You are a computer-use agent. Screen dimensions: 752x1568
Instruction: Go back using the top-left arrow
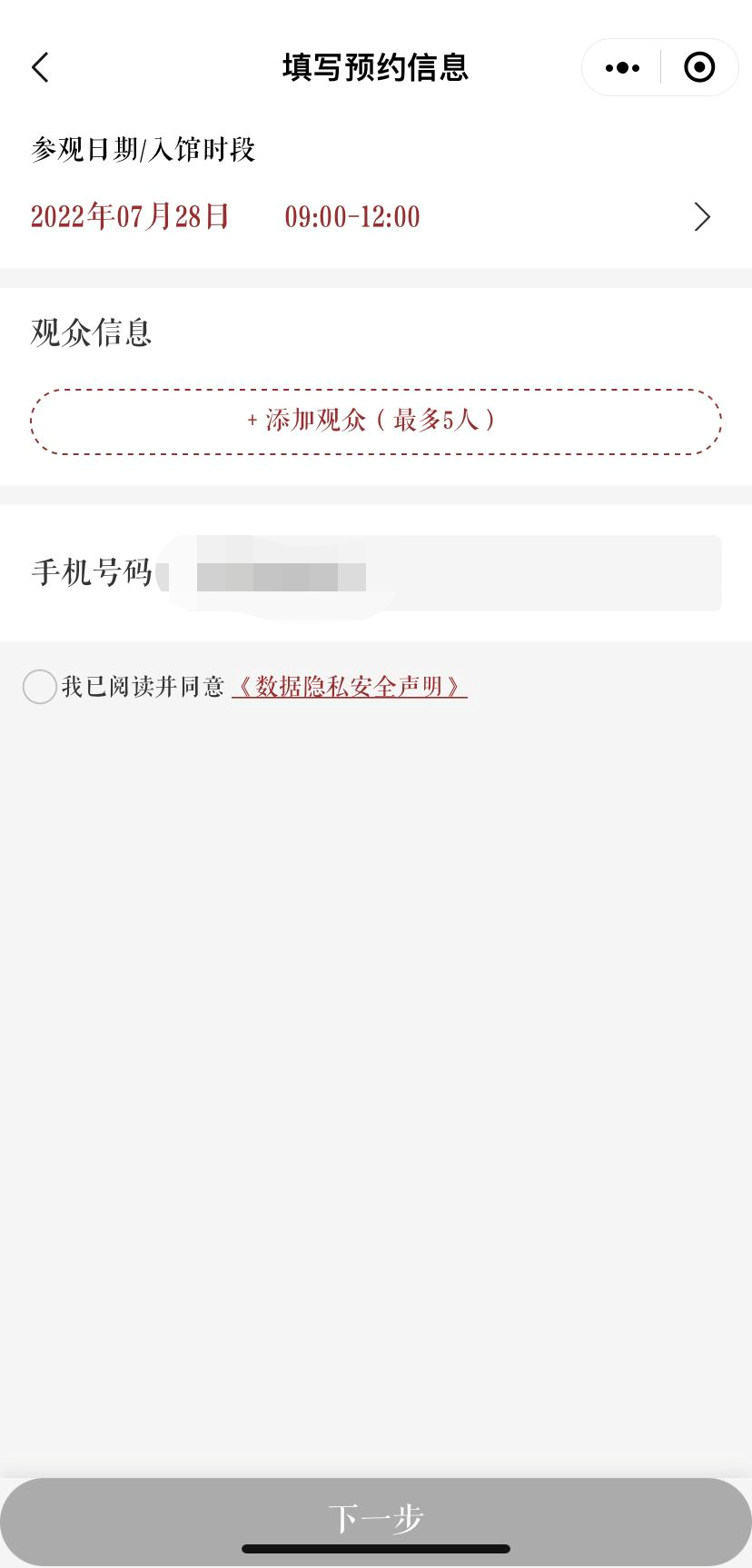click(41, 67)
